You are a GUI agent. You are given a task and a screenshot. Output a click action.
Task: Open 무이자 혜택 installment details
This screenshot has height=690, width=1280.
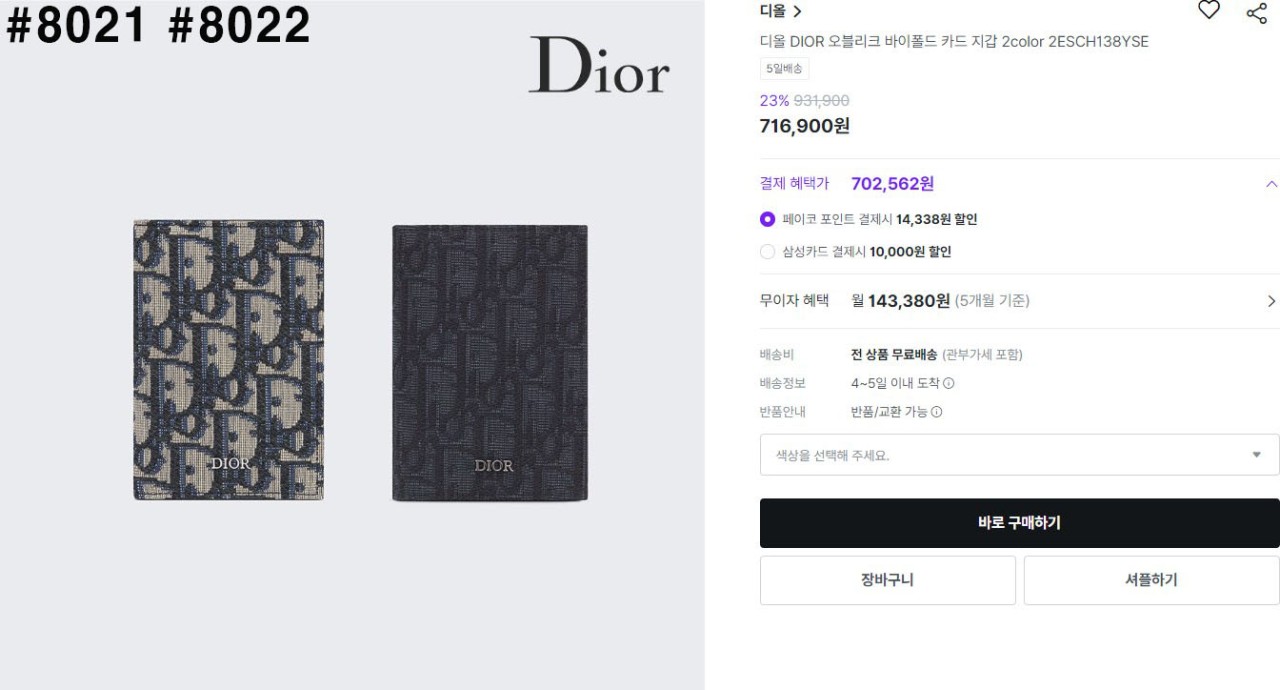point(1271,301)
